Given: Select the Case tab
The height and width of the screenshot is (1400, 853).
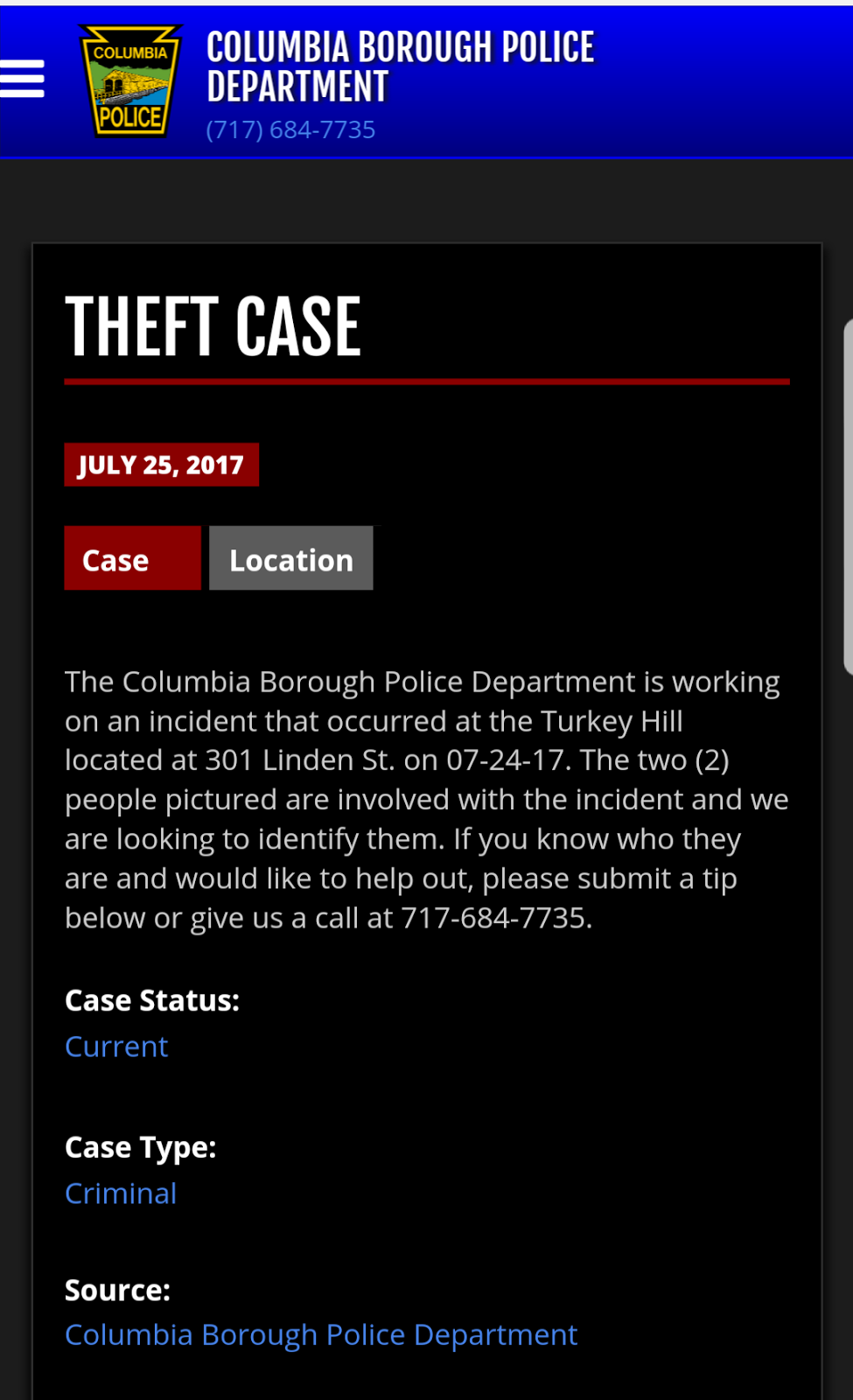Looking at the screenshot, I should point(132,558).
